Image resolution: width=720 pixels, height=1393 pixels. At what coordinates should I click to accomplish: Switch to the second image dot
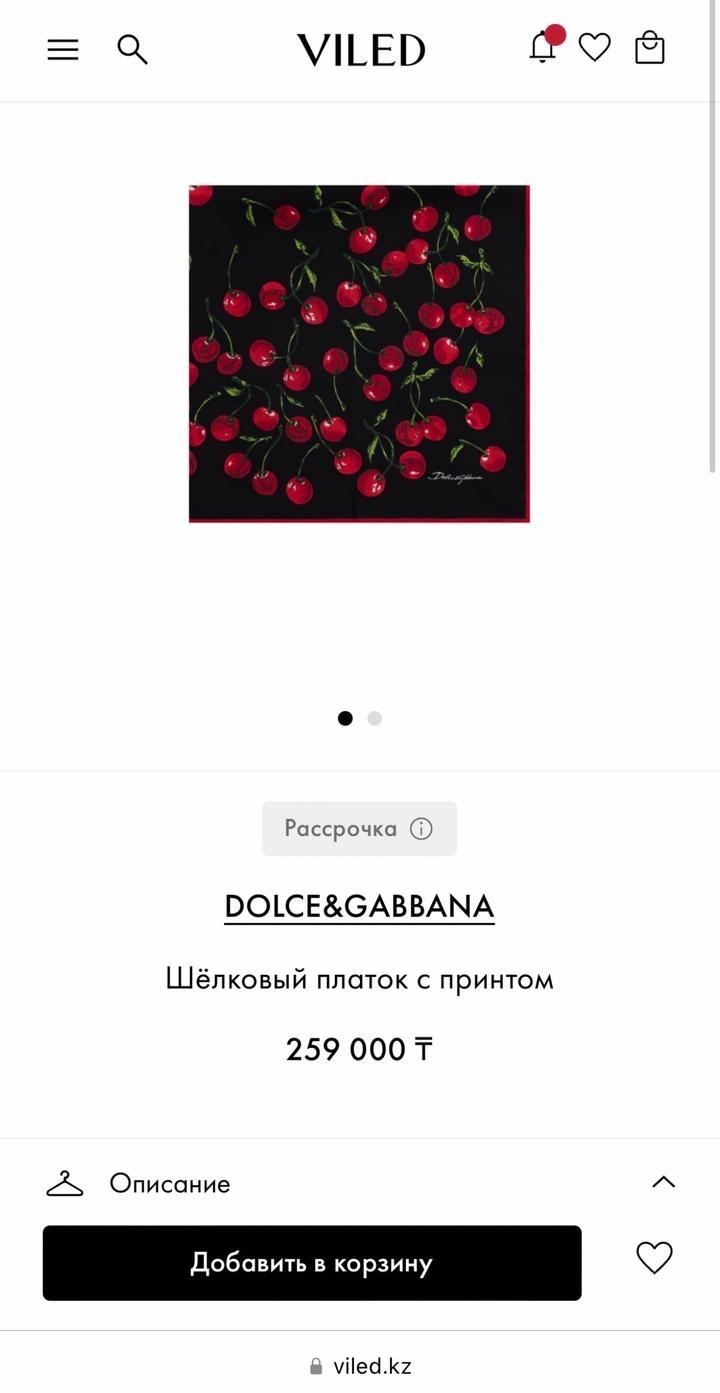(375, 718)
